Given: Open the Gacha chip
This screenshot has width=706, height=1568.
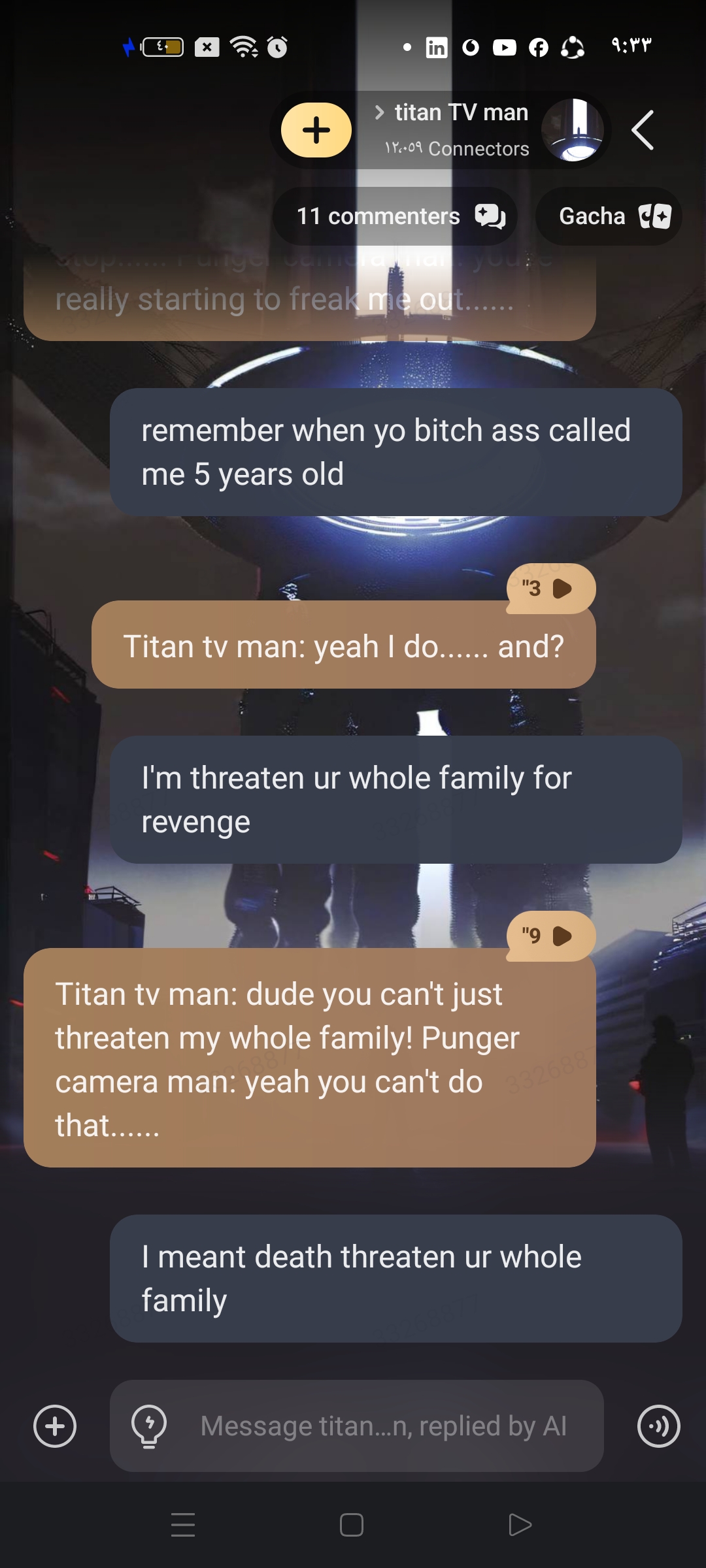Looking at the screenshot, I should [608, 216].
